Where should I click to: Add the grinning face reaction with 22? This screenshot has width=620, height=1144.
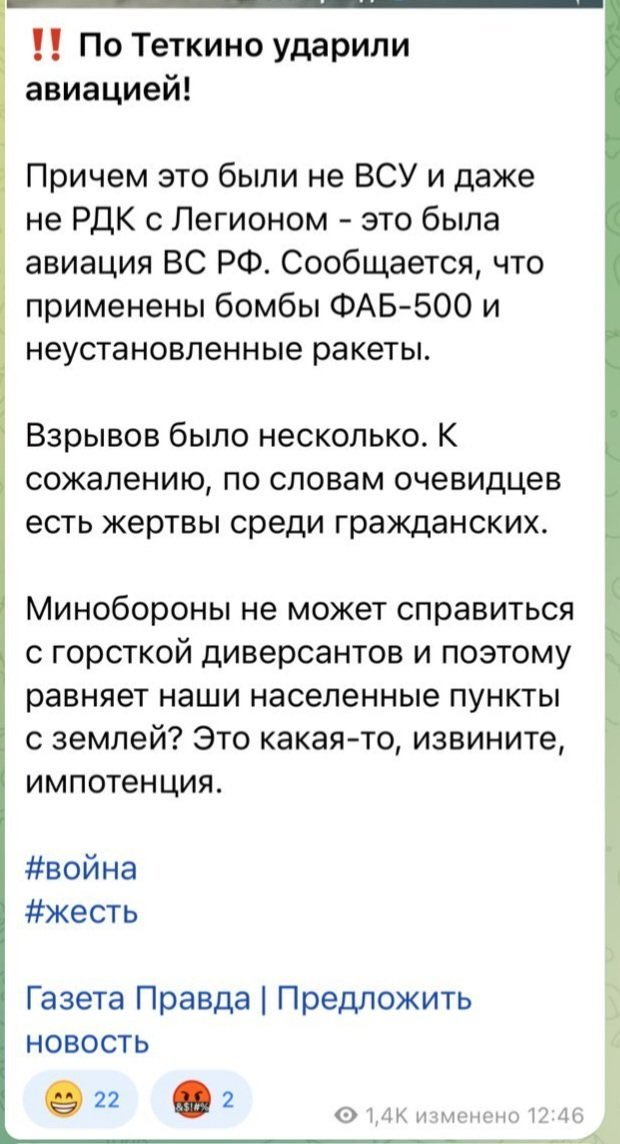[x=80, y=1099]
